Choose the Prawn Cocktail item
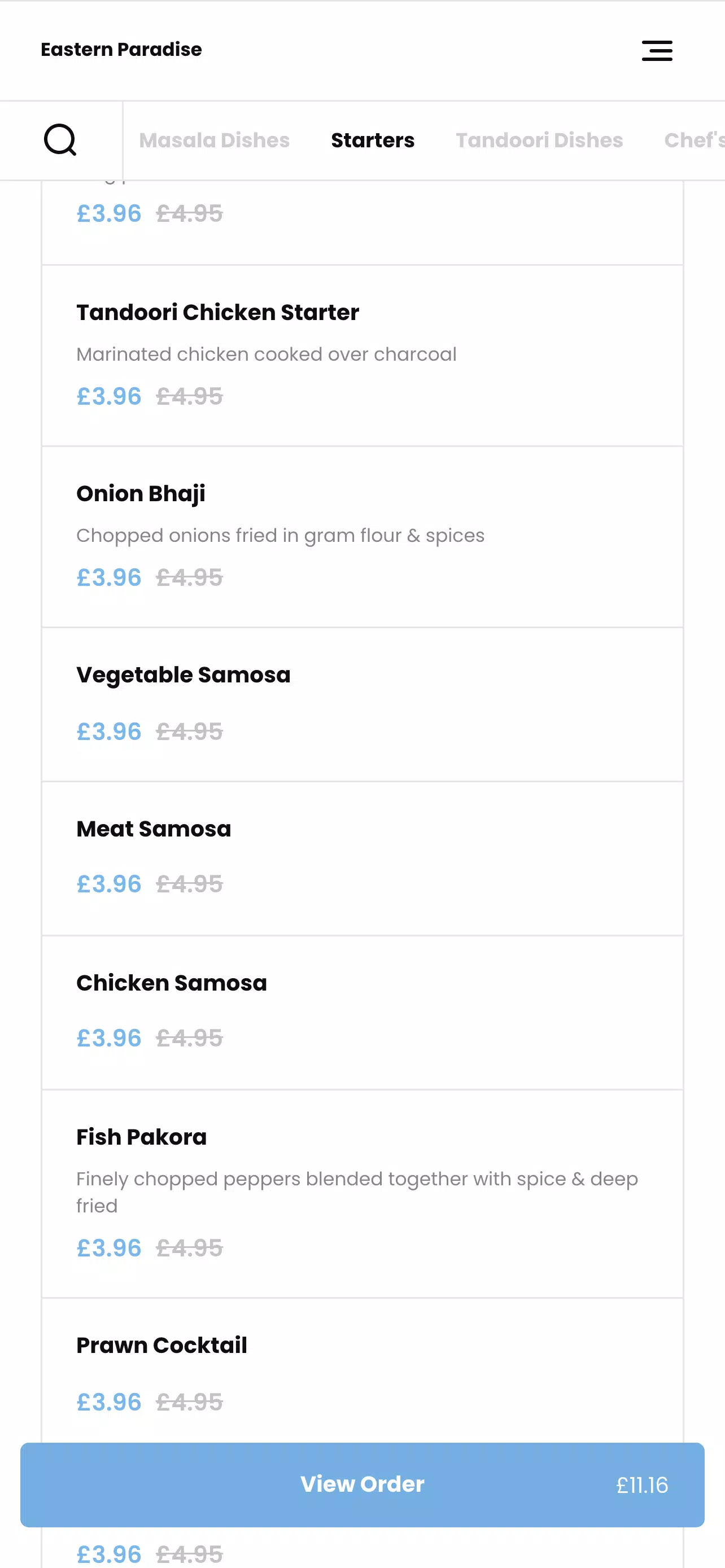 pos(362,1371)
